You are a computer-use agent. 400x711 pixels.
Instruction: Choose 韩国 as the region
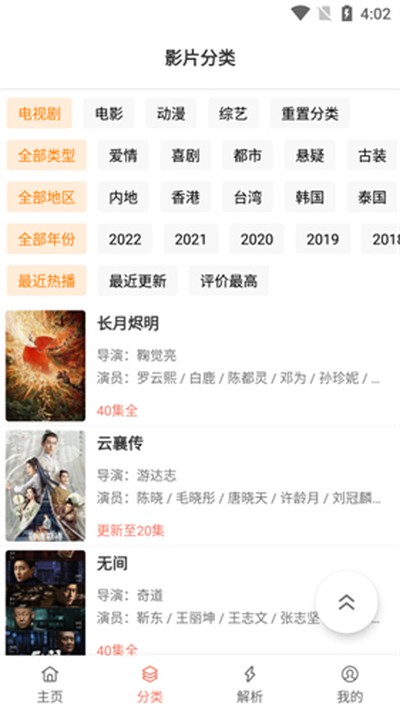pyautogui.click(x=310, y=197)
